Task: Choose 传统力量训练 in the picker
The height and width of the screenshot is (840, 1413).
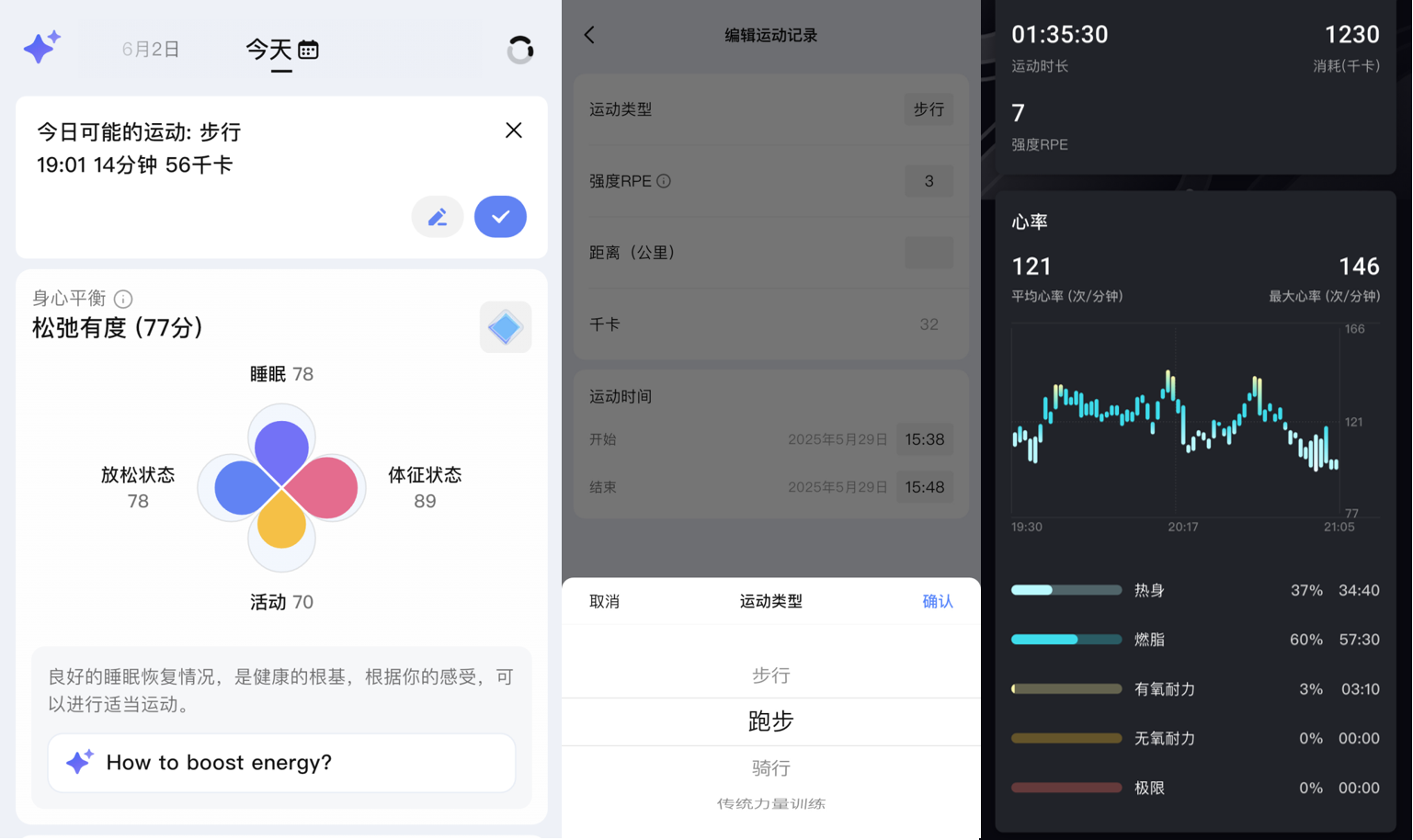Action: pos(770,804)
